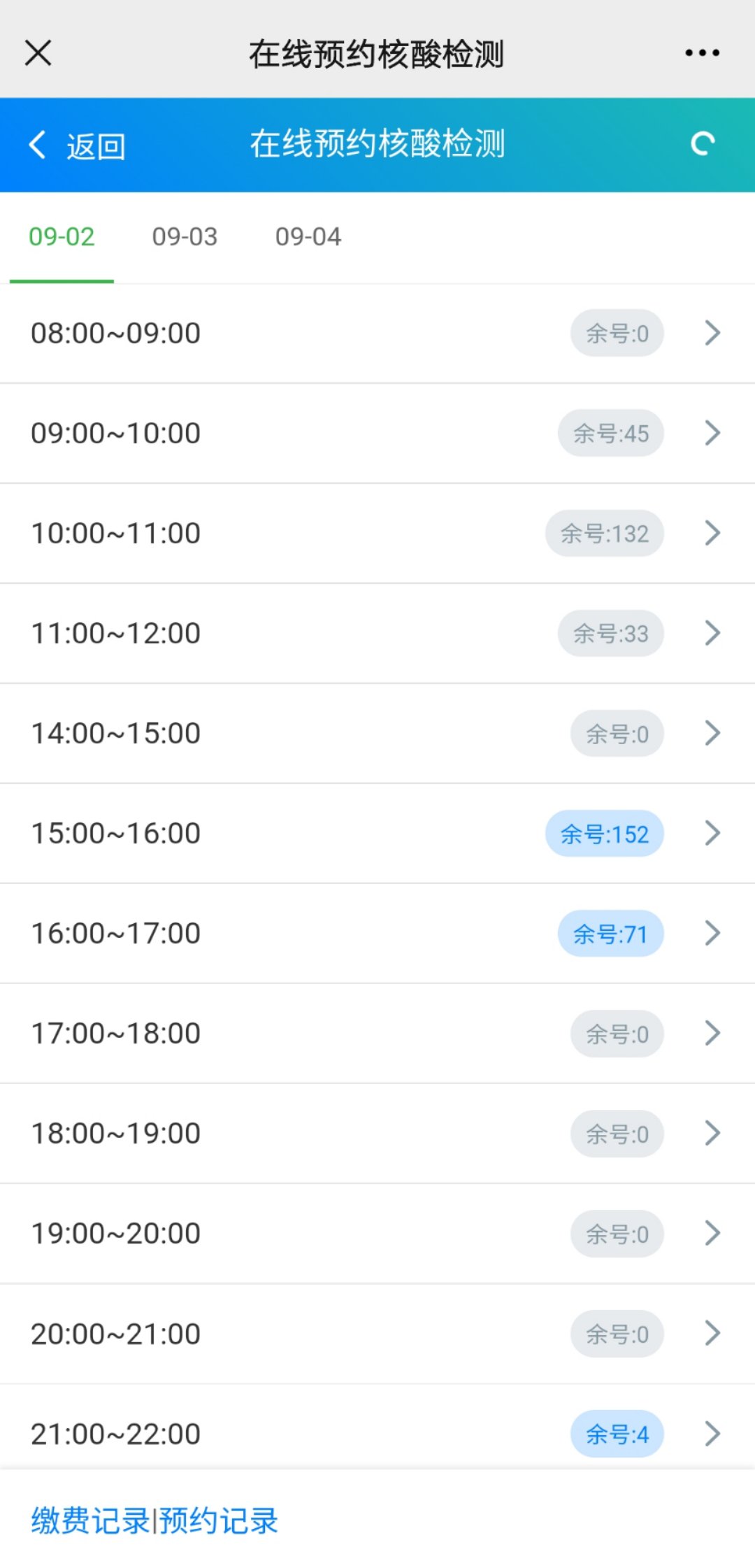The width and height of the screenshot is (755, 1568).
Task: View 缴费记录 payment records
Action: [89, 1521]
